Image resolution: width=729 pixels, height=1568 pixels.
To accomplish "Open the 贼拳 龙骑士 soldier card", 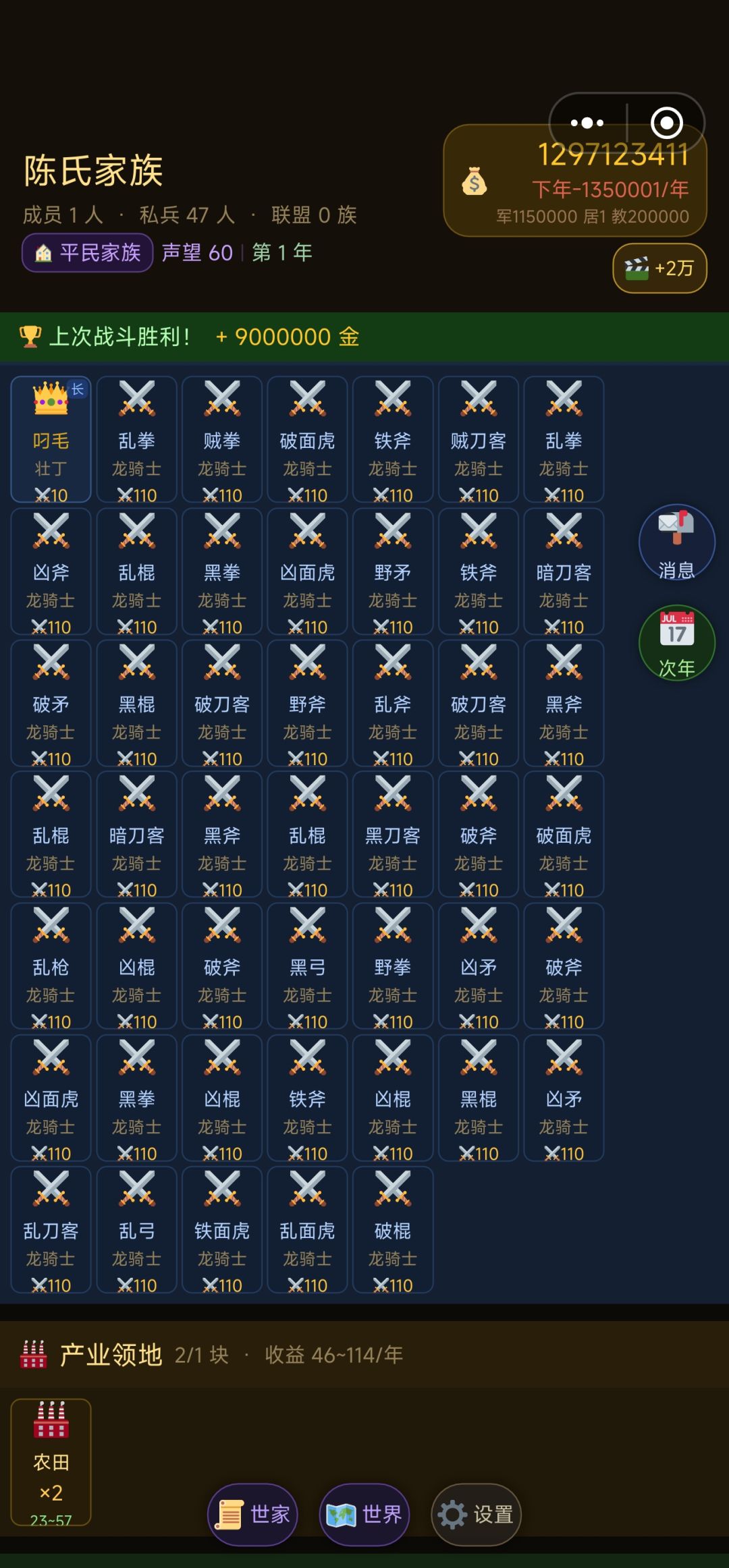I will [x=222, y=439].
